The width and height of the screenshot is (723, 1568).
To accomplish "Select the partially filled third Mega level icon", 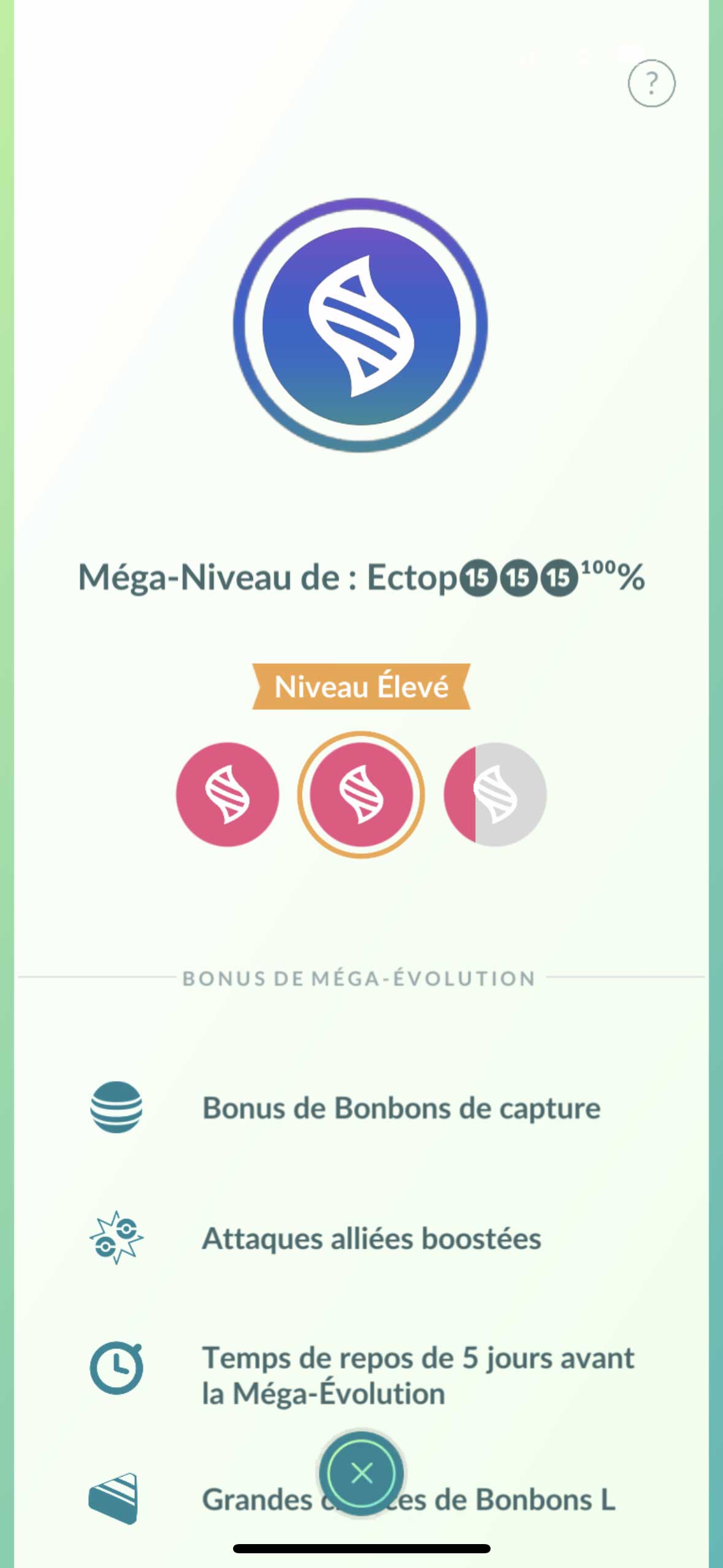I will (x=495, y=794).
